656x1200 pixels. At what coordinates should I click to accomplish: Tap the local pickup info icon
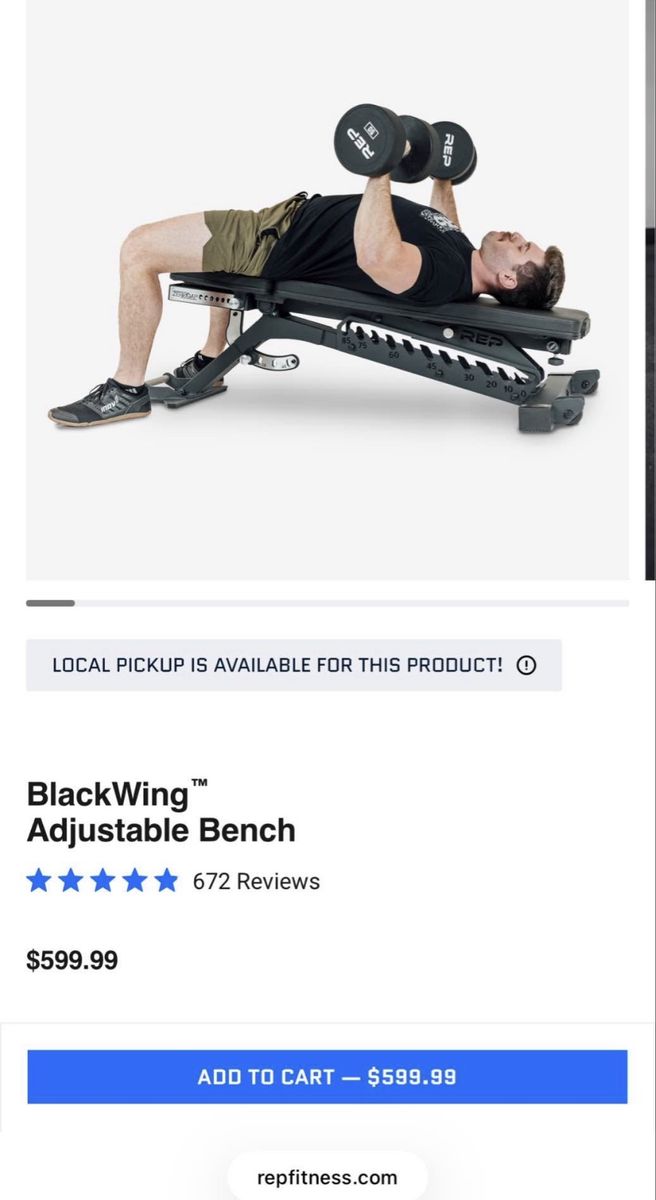pyautogui.click(x=527, y=666)
